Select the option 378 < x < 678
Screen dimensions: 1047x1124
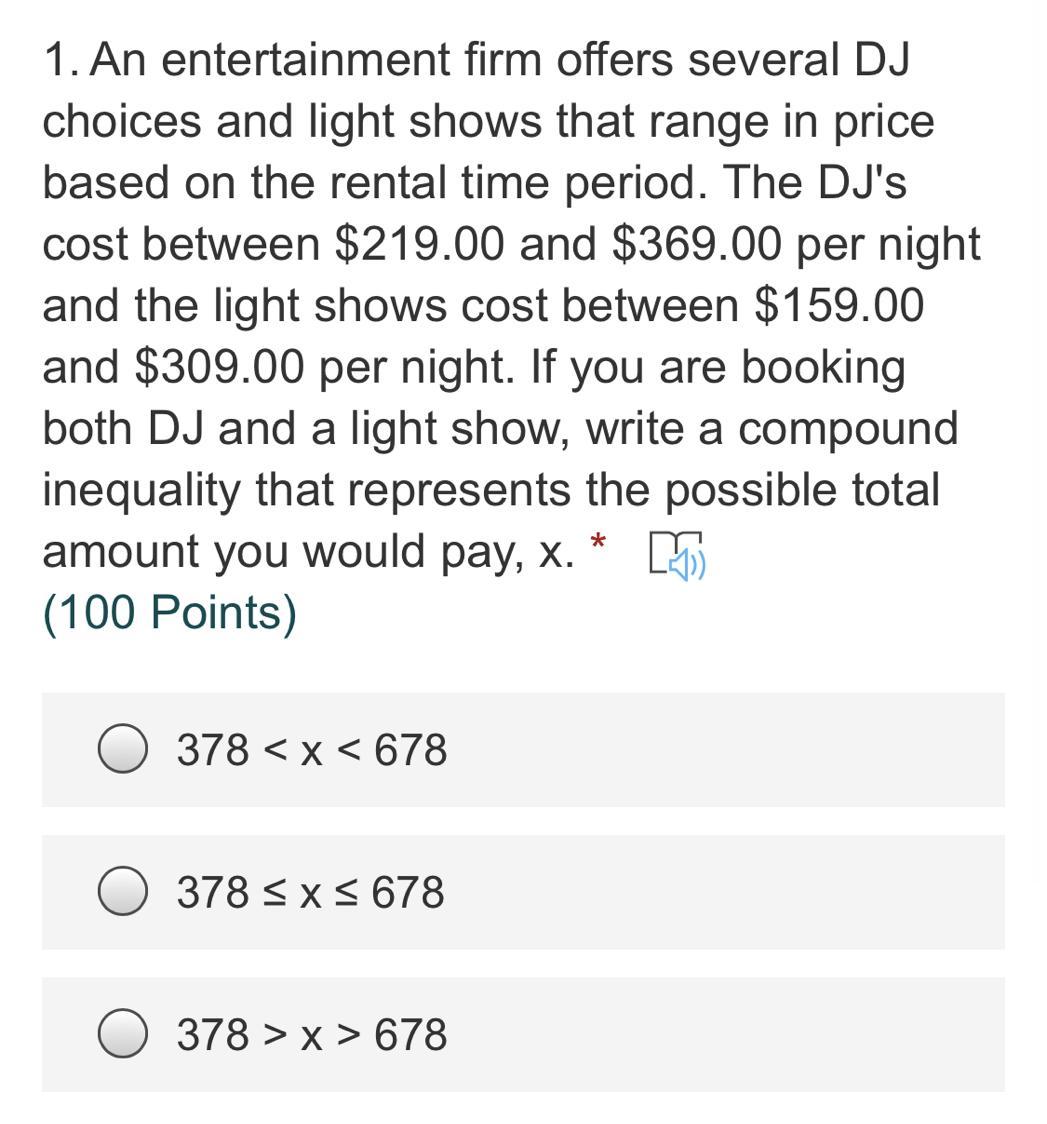click(123, 750)
